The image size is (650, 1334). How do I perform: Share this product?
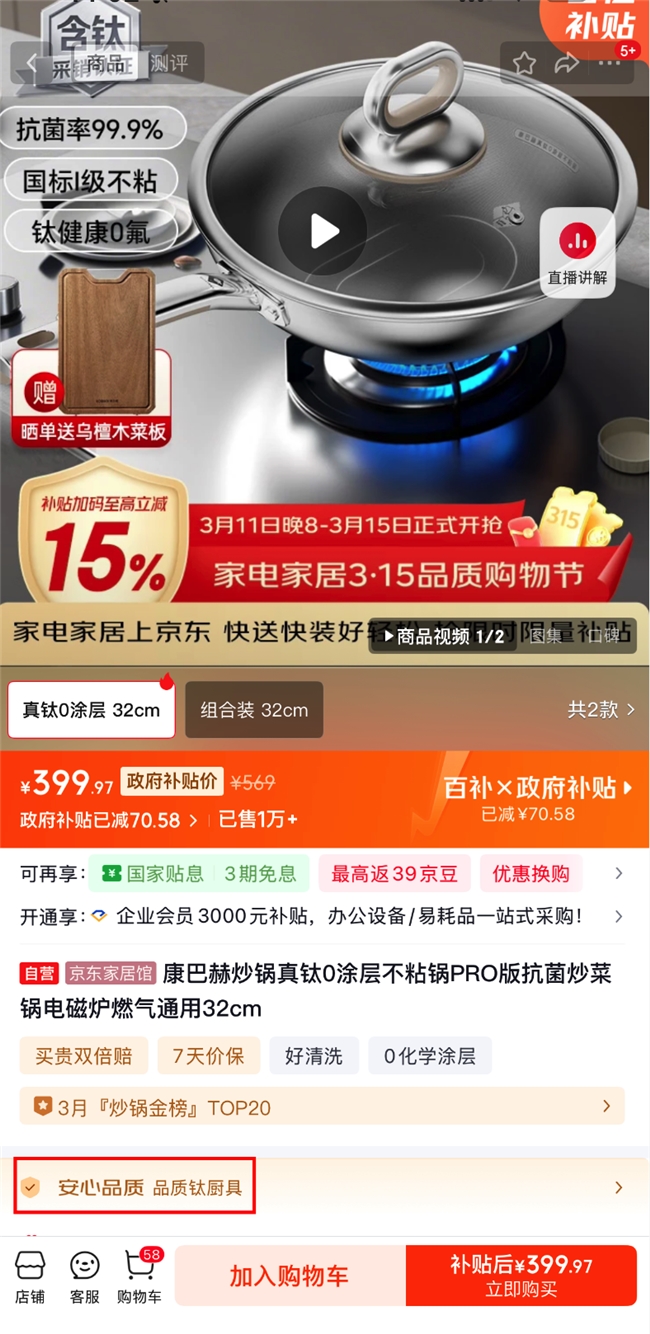click(567, 63)
